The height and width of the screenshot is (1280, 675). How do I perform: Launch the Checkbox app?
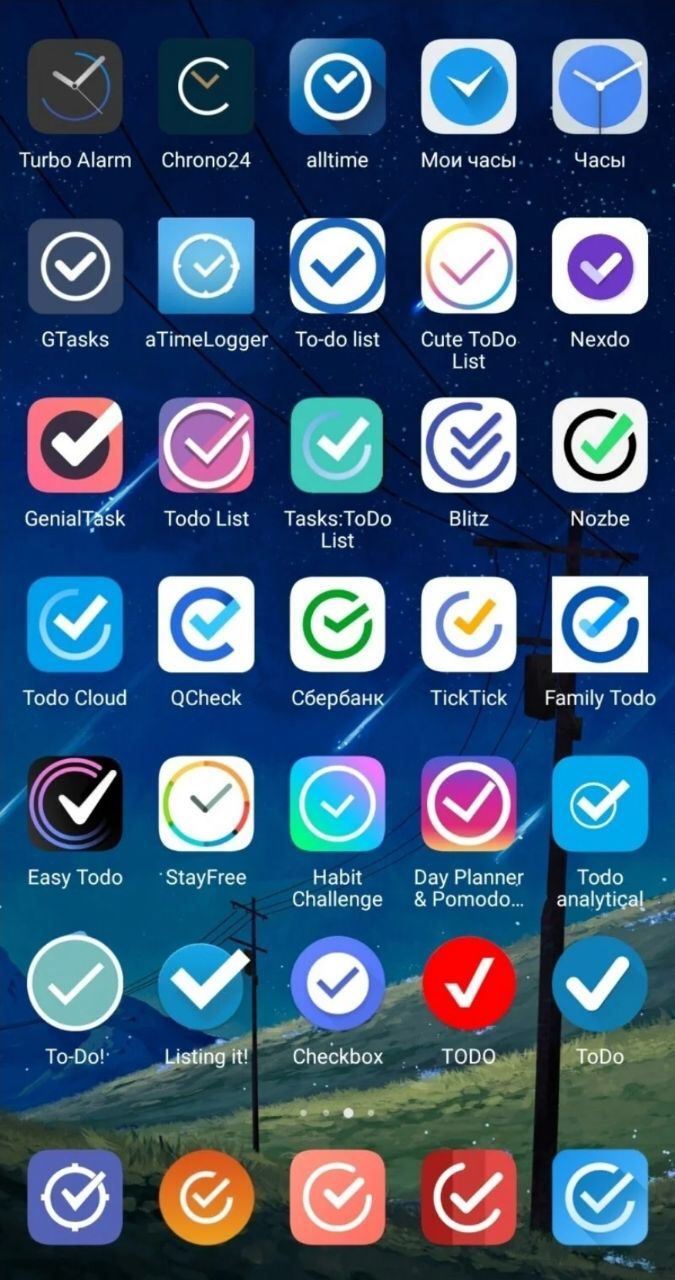pyautogui.click(x=337, y=984)
